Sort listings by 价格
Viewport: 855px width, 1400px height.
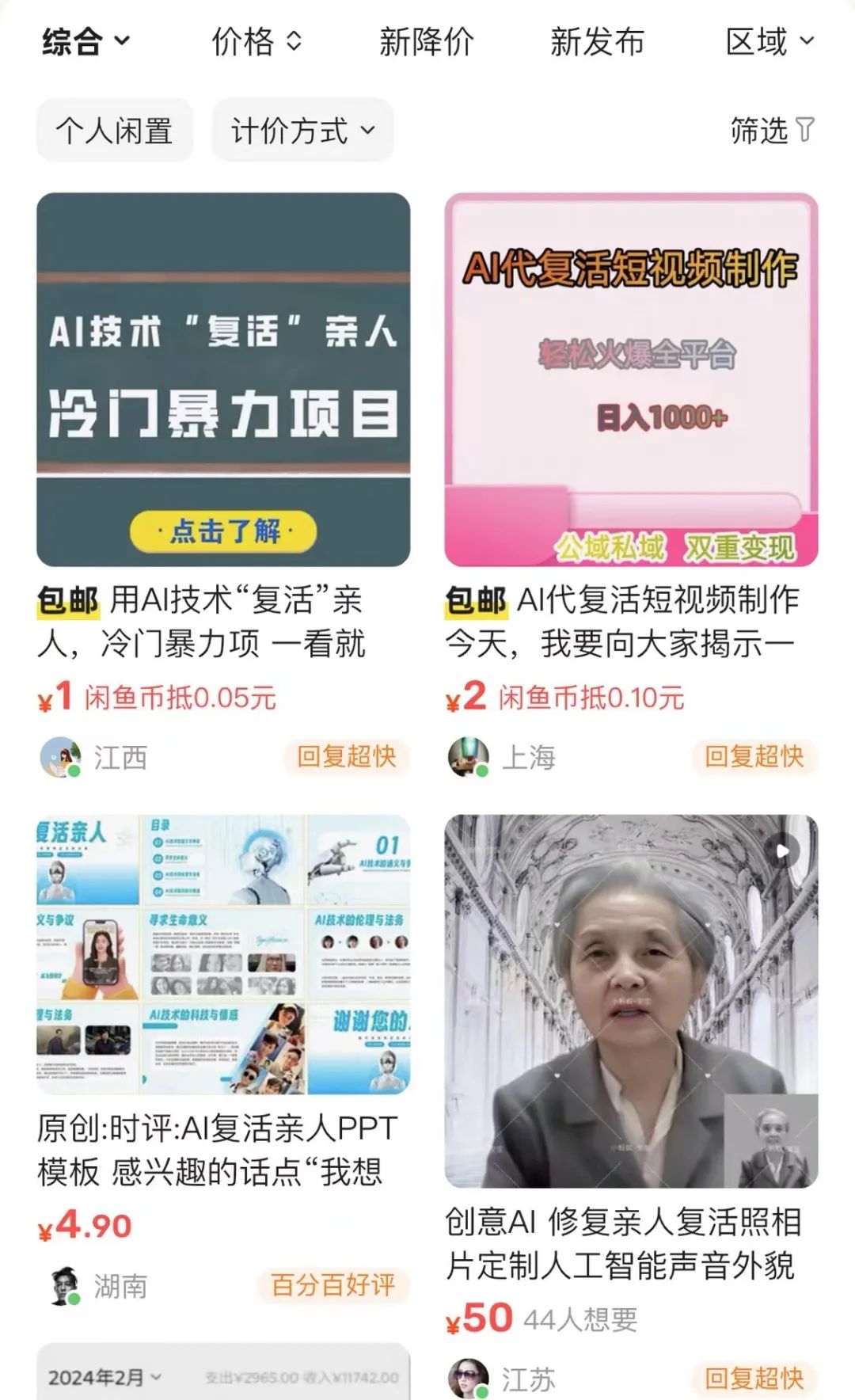coord(256,41)
